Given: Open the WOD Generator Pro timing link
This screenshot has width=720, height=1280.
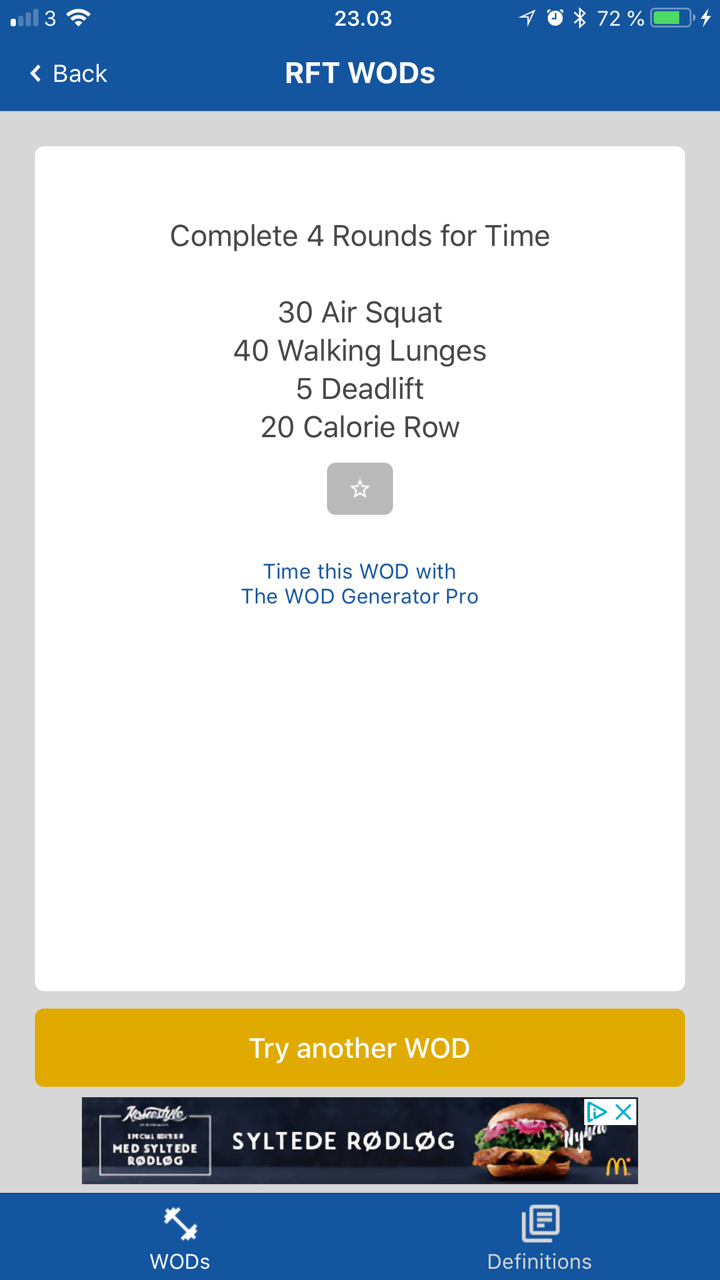Looking at the screenshot, I should 360,584.
